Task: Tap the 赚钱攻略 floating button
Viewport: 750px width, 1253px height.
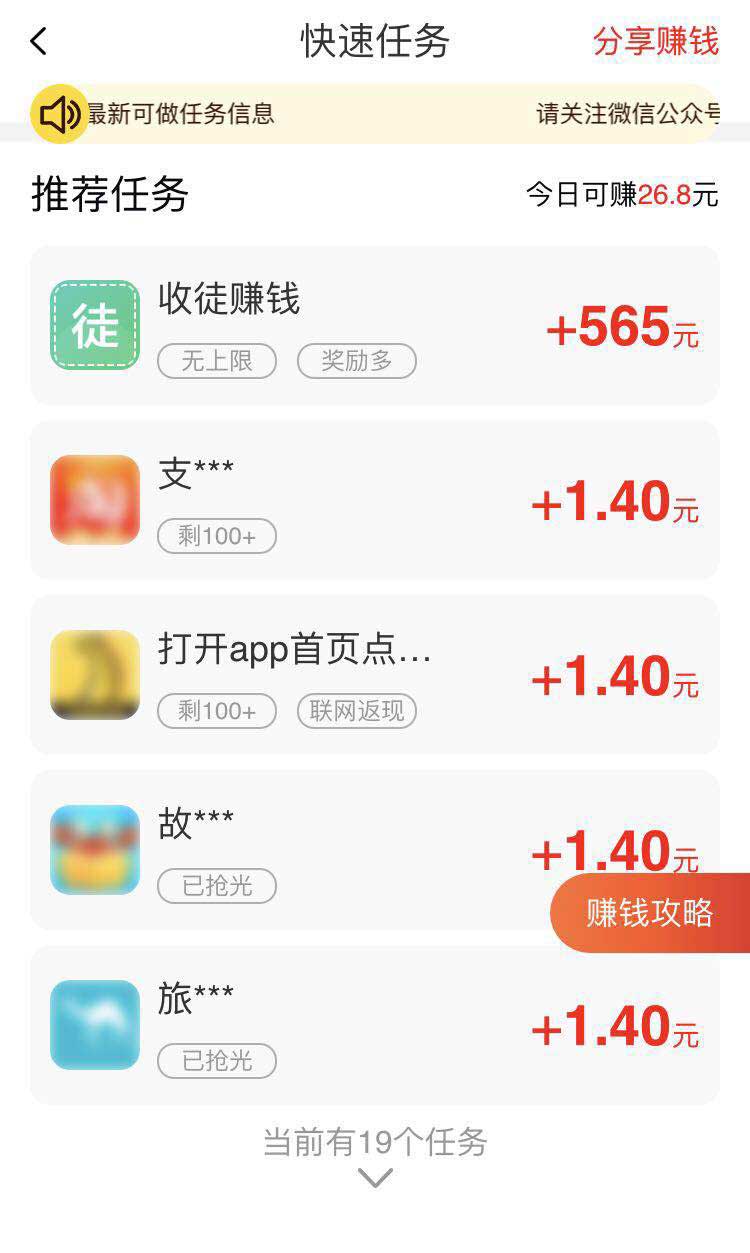Action: (x=650, y=912)
